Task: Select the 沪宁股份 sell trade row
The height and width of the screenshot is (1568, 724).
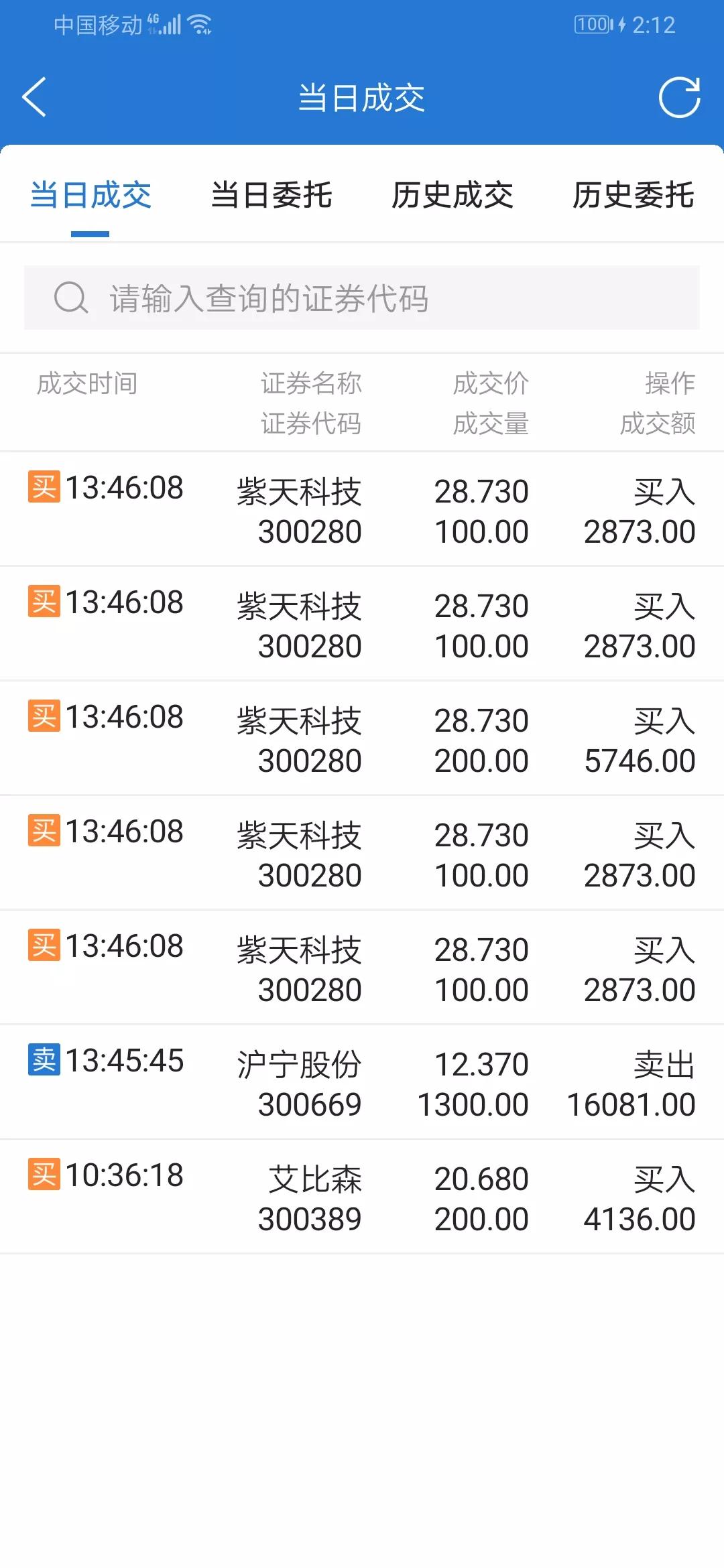Action: click(x=362, y=1081)
